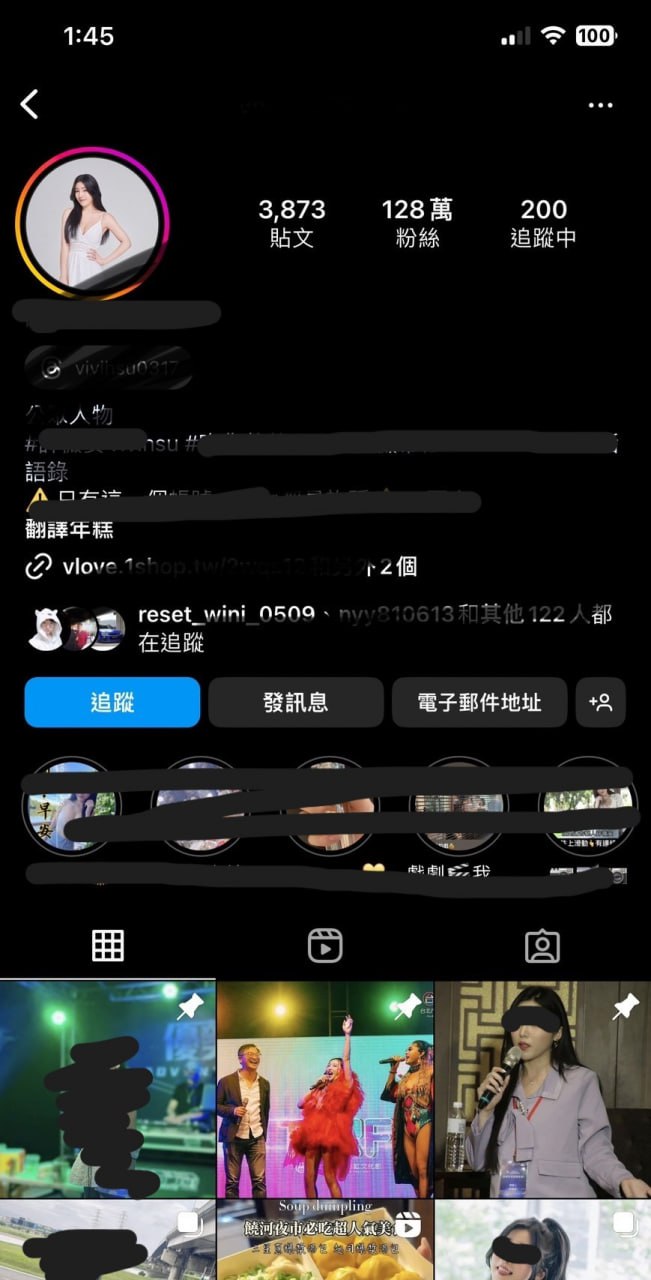651x1280 pixels.
Task: Open the Soup dumpling reel post
Action: 325,1240
